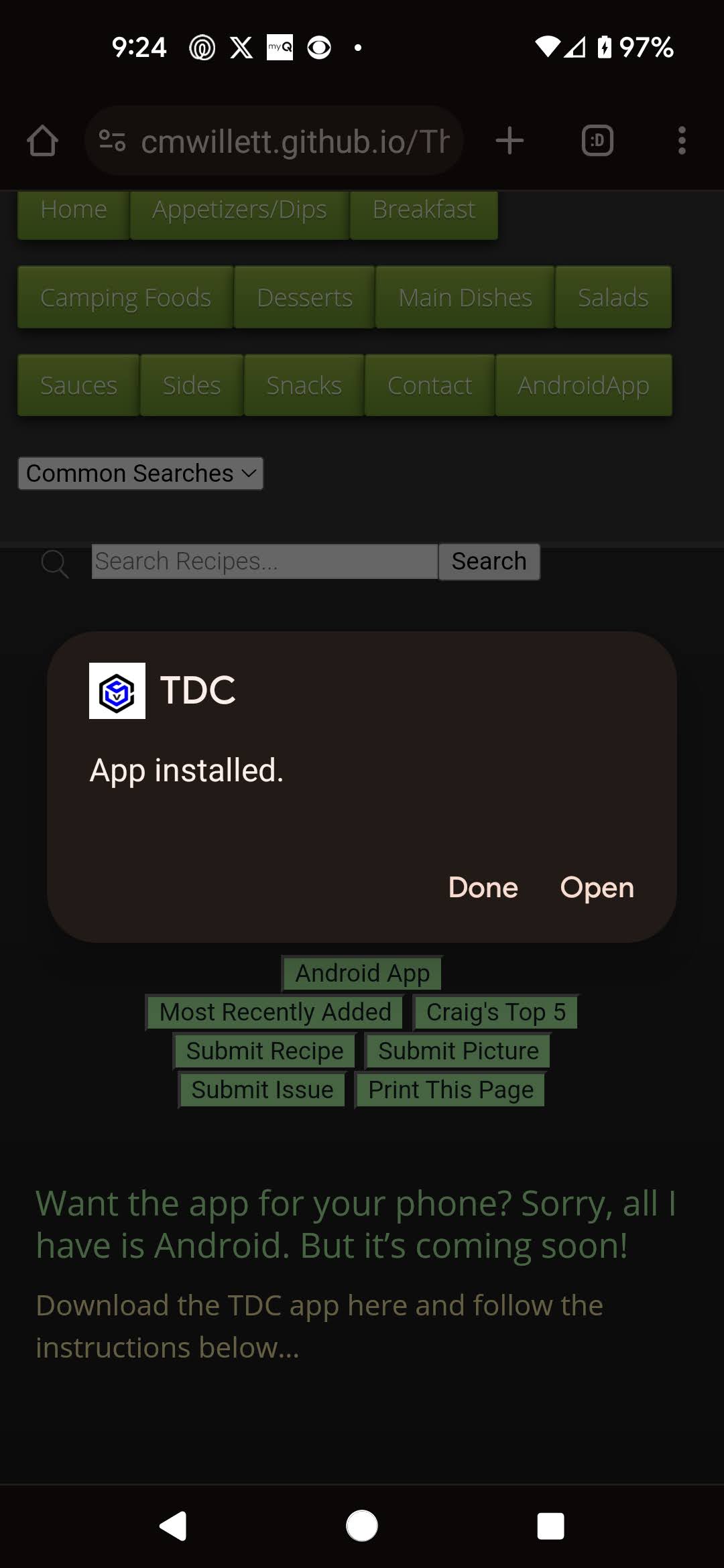The image size is (724, 1568).
Task: Select Print This Page
Action: click(450, 1090)
